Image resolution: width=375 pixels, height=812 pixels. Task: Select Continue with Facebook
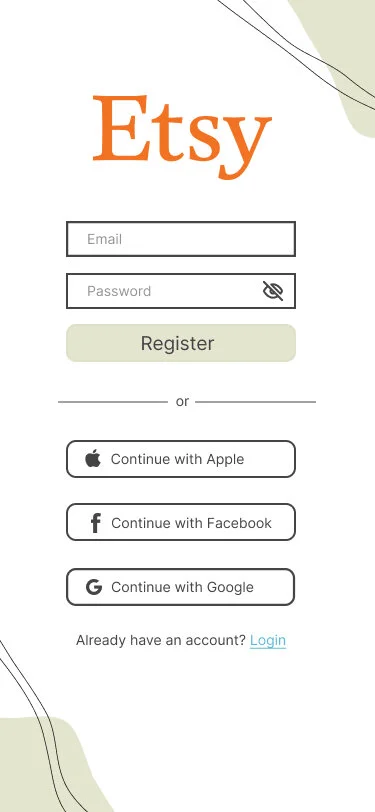(x=181, y=523)
